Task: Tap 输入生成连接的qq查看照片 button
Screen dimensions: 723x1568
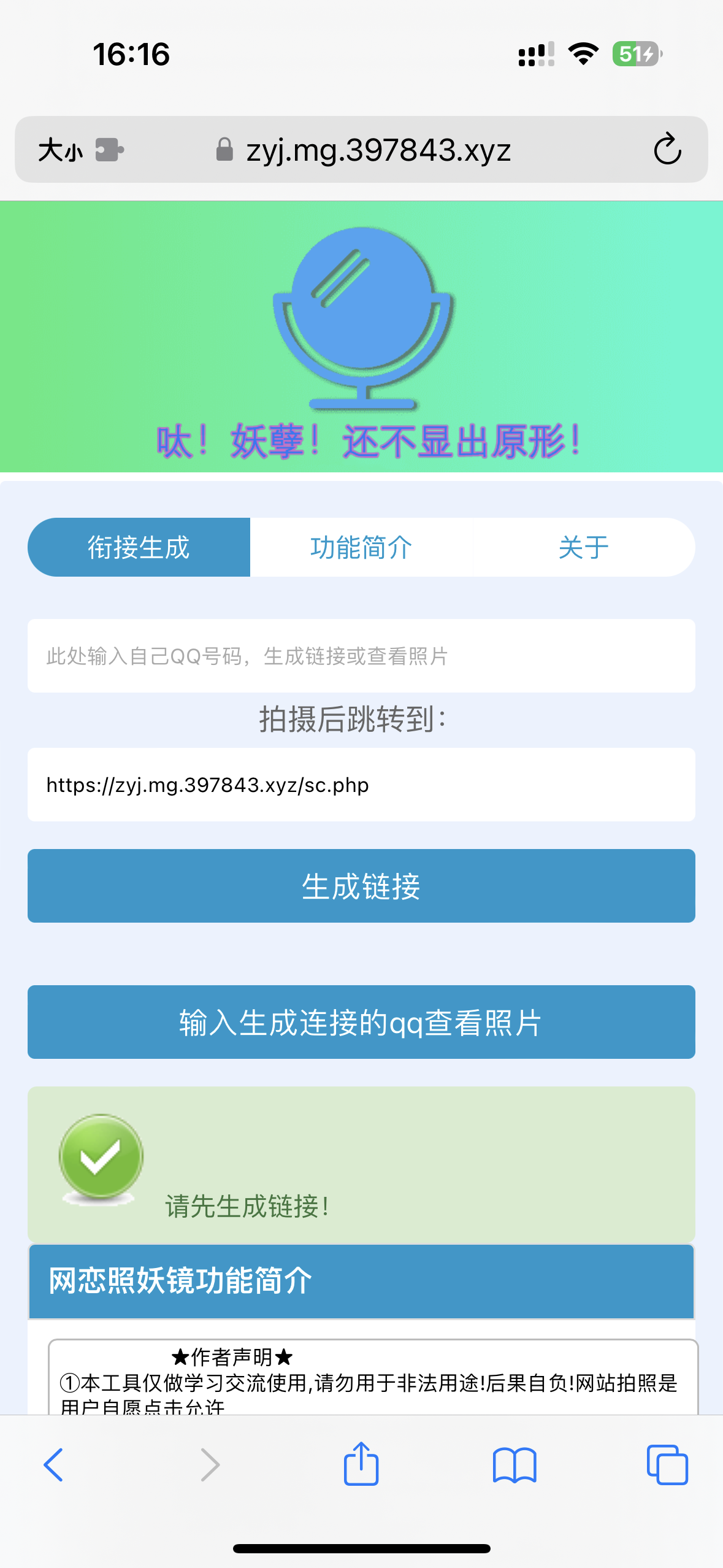Action: (x=361, y=1022)
